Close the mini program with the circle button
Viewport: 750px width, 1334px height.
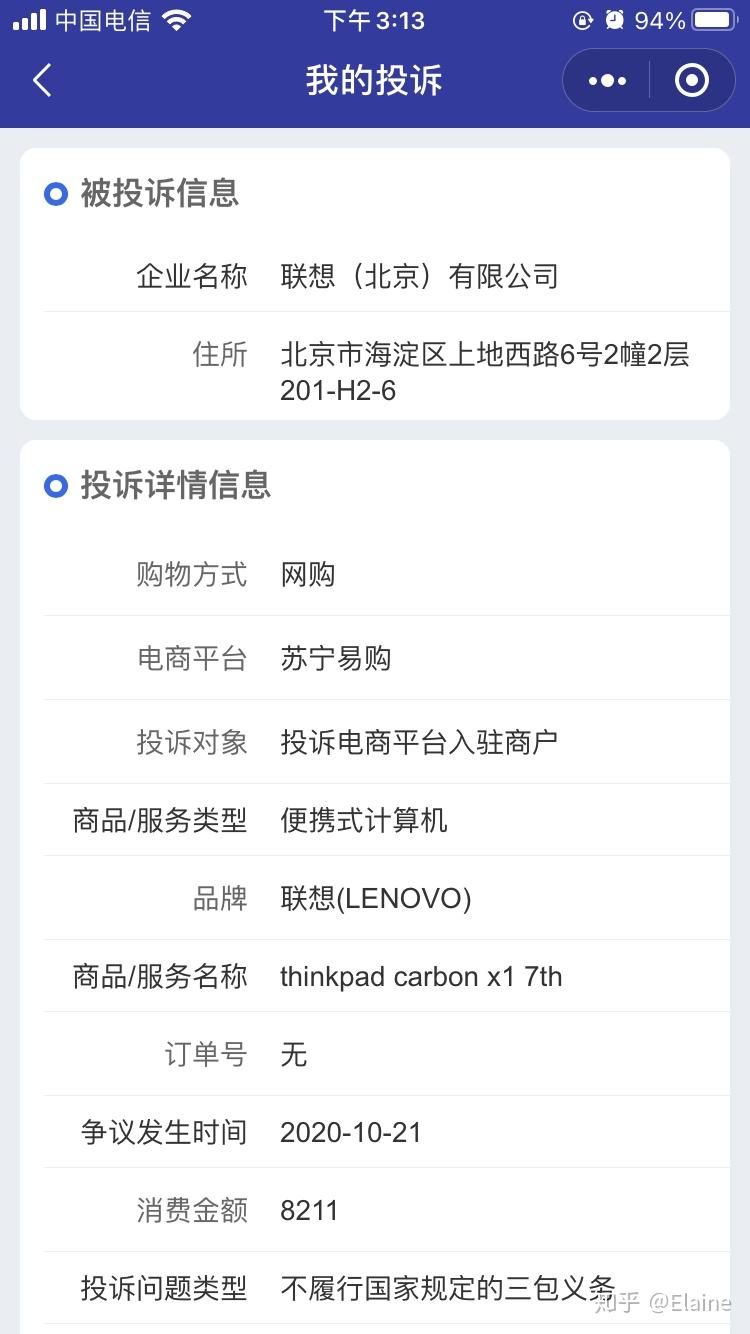(691, 80)
